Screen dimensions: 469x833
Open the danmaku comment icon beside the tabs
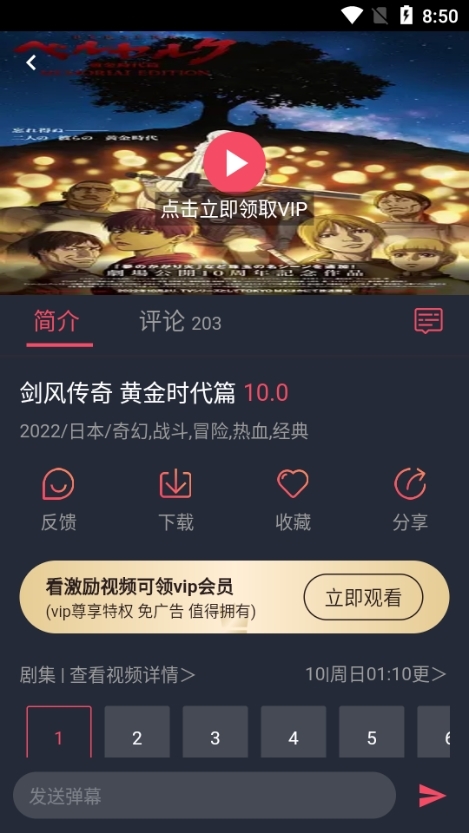pyautogui.click(x=428, y=321)
